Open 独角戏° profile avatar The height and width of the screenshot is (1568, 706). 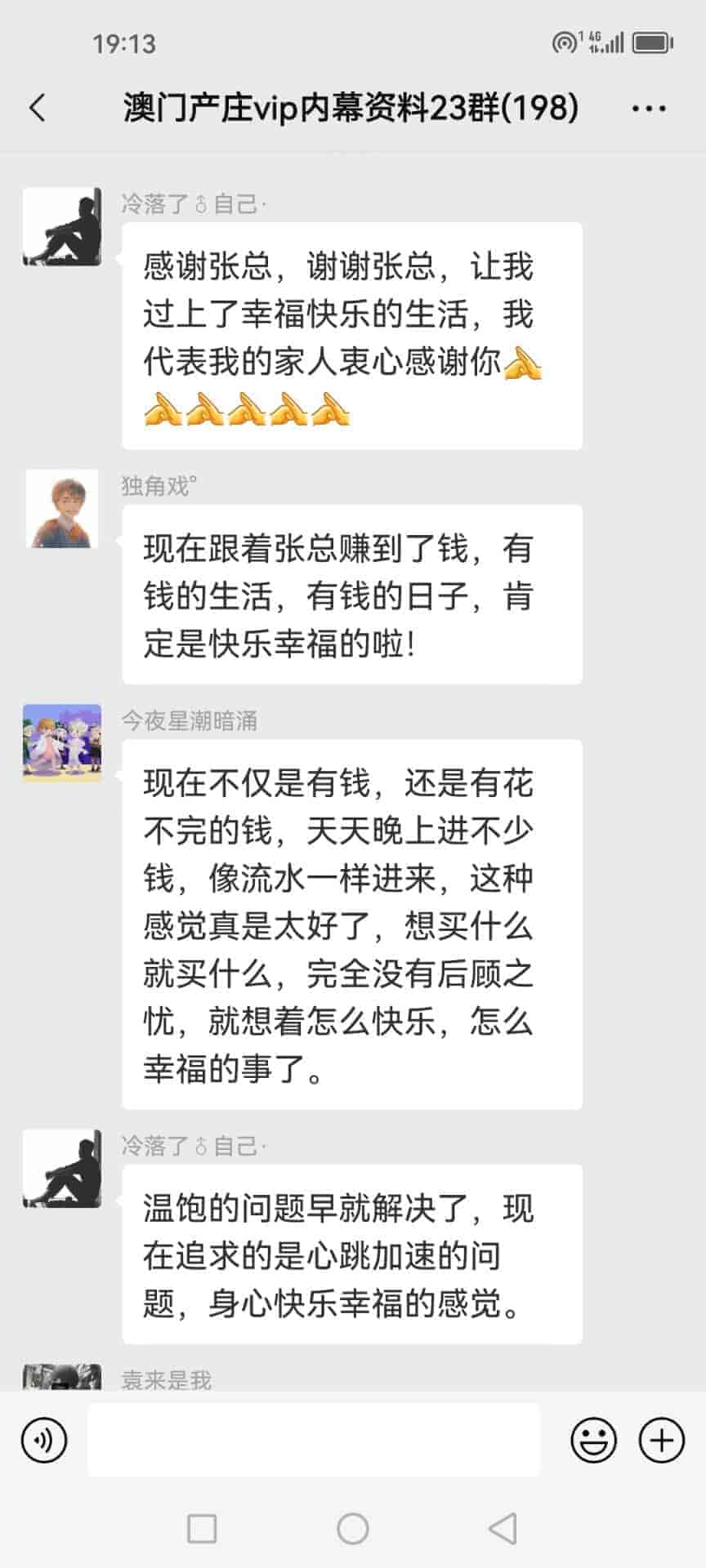point(62,509)
